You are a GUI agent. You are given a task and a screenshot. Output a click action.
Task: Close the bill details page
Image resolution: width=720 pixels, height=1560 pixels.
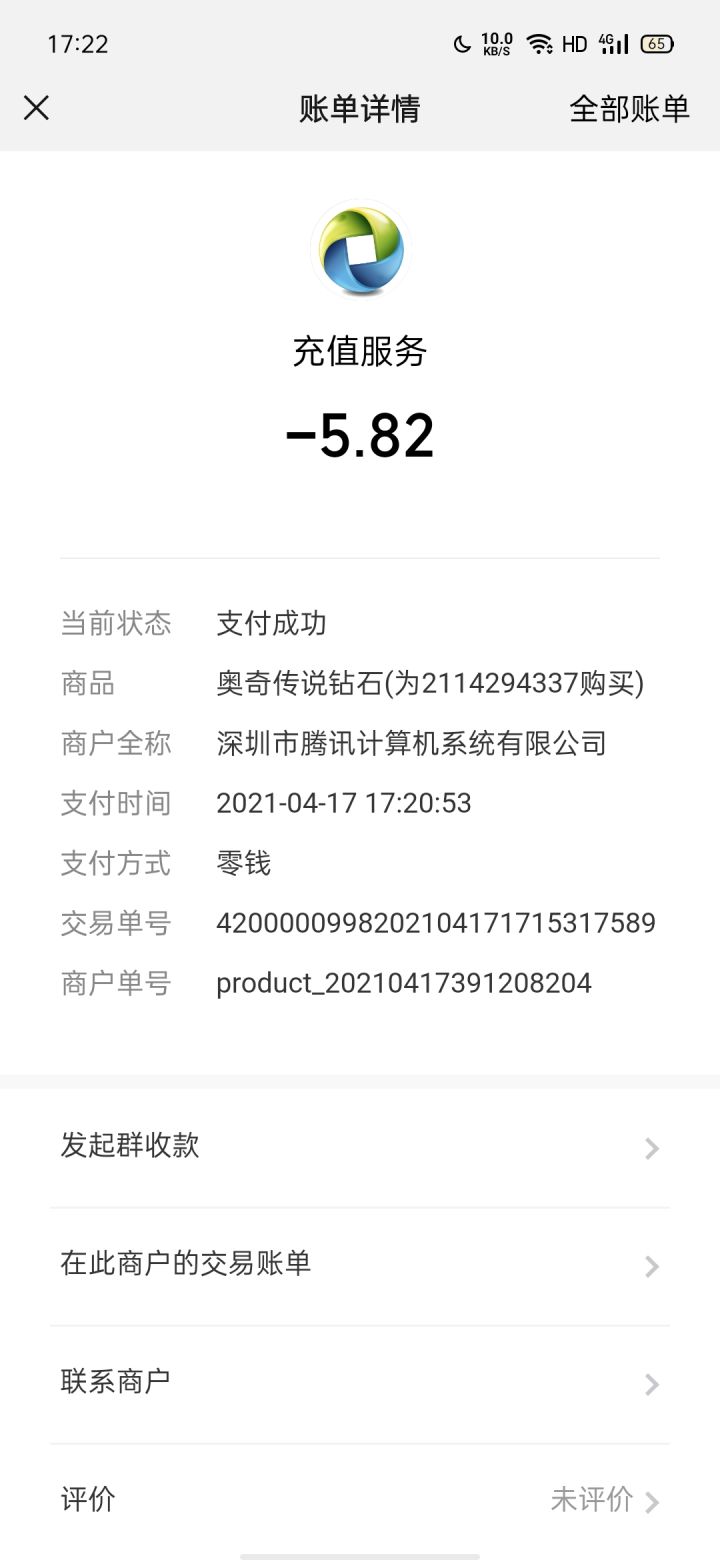36,108
